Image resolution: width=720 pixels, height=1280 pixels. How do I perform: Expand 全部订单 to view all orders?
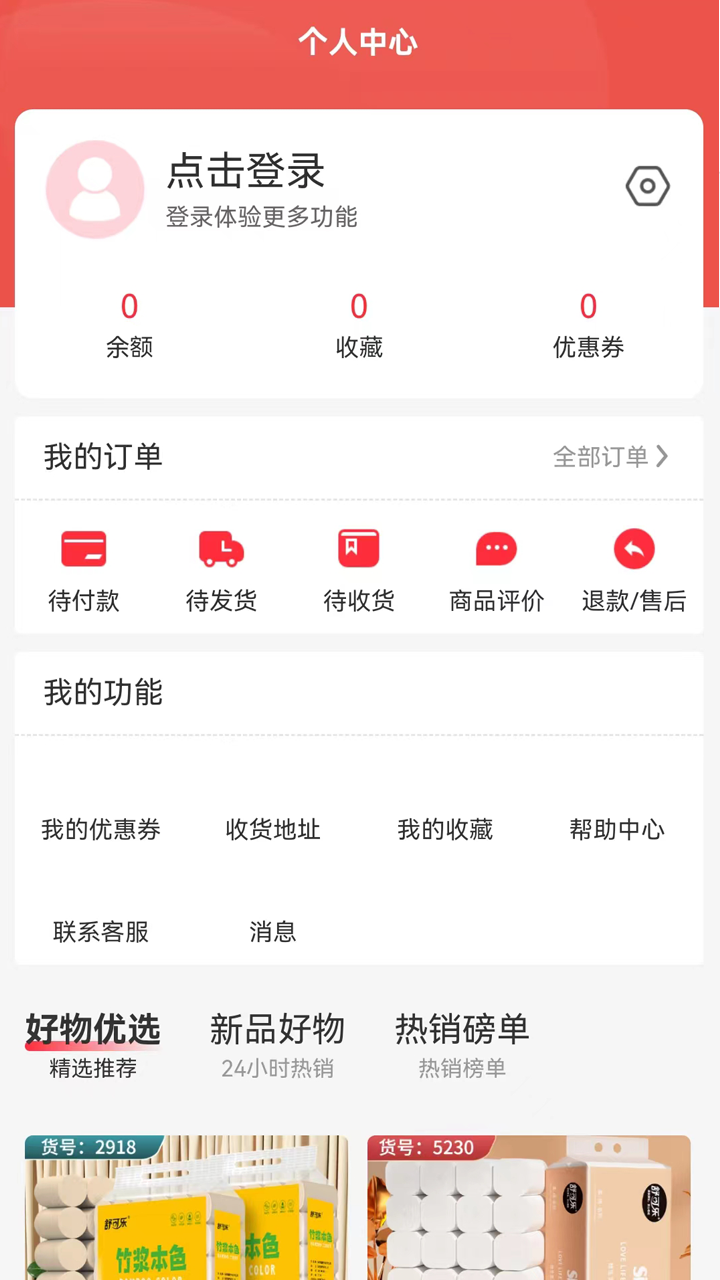pos(611,457)
